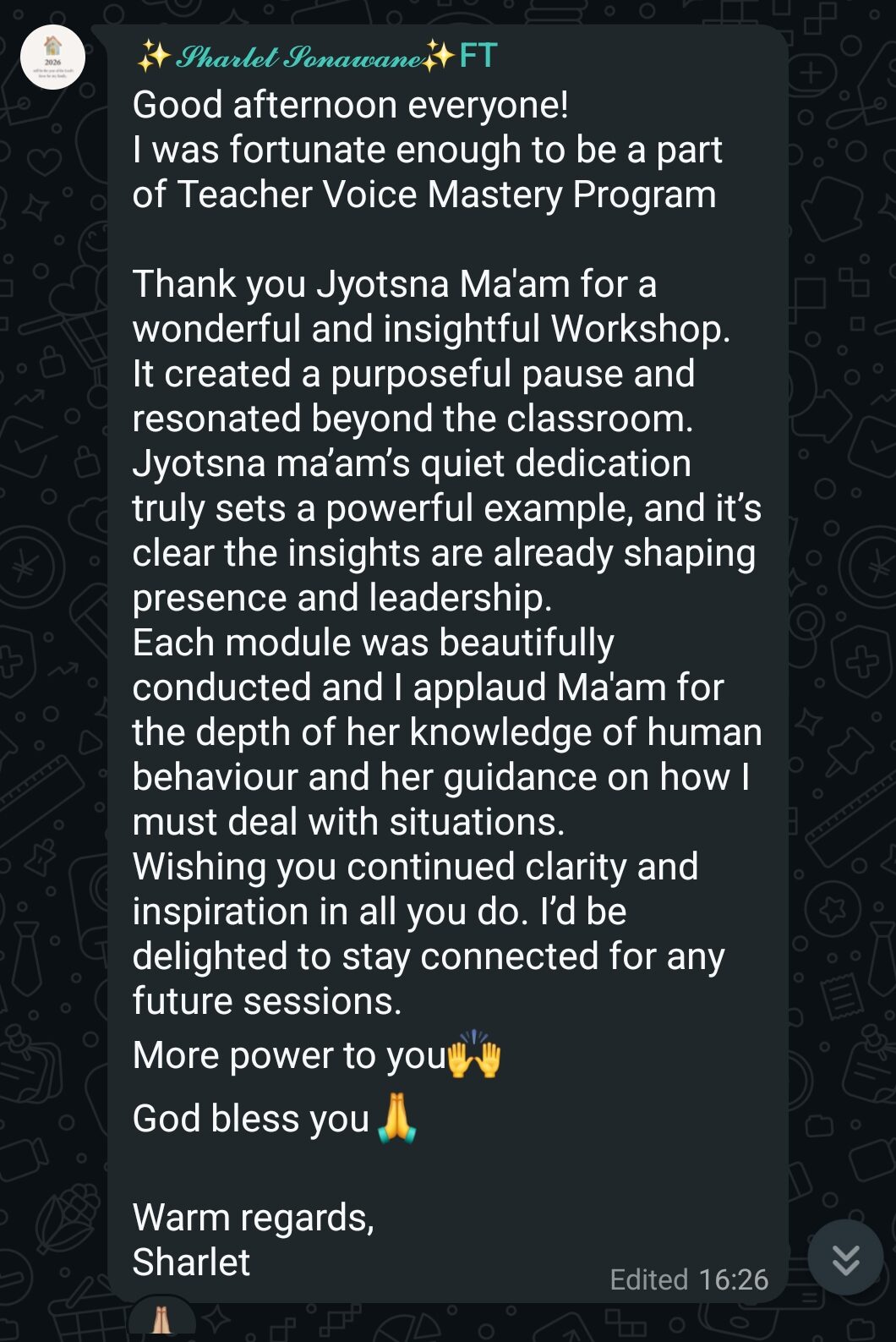The width and height of the screenshot is (896, 1342).
Task: Select the sender name Sharlet Sonawane
Action: [300, 58]
